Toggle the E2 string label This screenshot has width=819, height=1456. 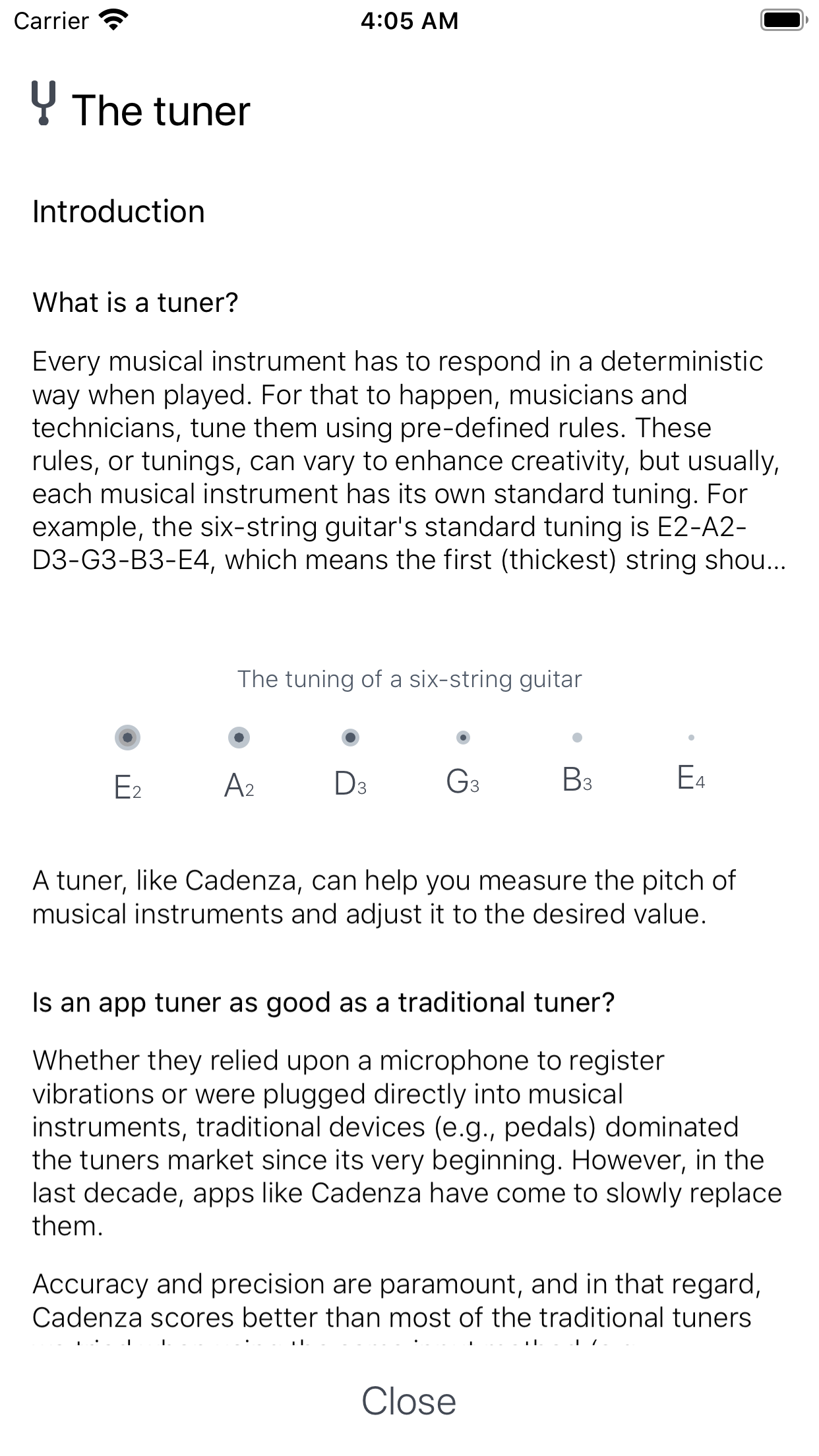128,786
